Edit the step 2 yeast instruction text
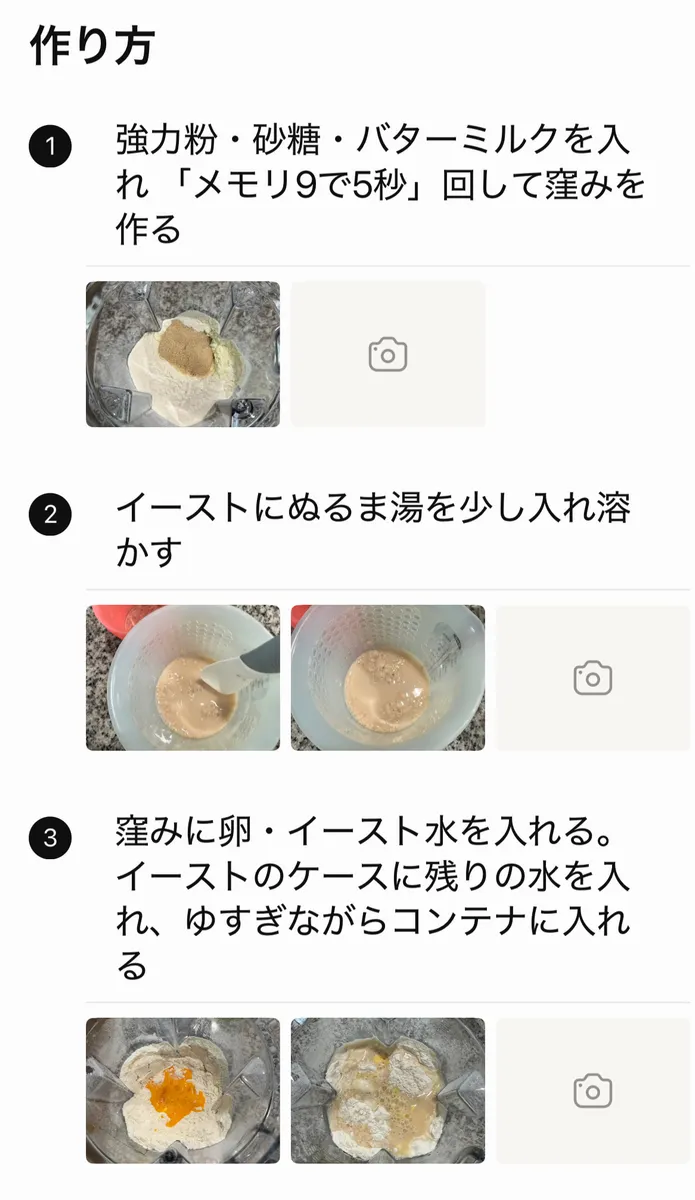This screenshot has height=1200, width=695. 372,530
